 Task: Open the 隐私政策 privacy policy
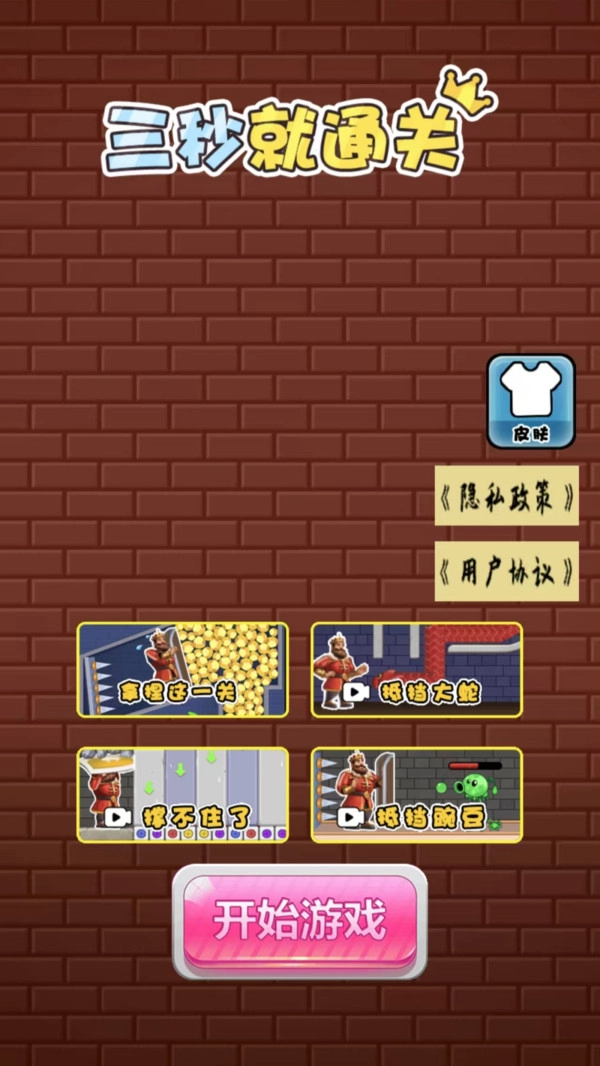507,495
